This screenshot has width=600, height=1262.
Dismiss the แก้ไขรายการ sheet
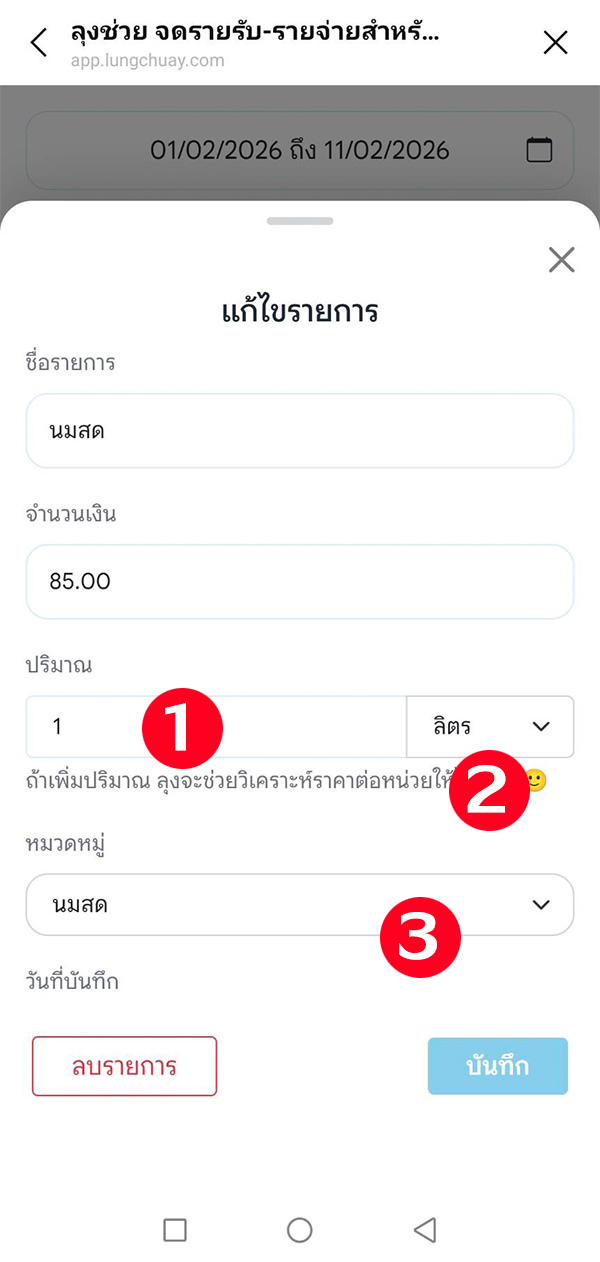point(562,260)
